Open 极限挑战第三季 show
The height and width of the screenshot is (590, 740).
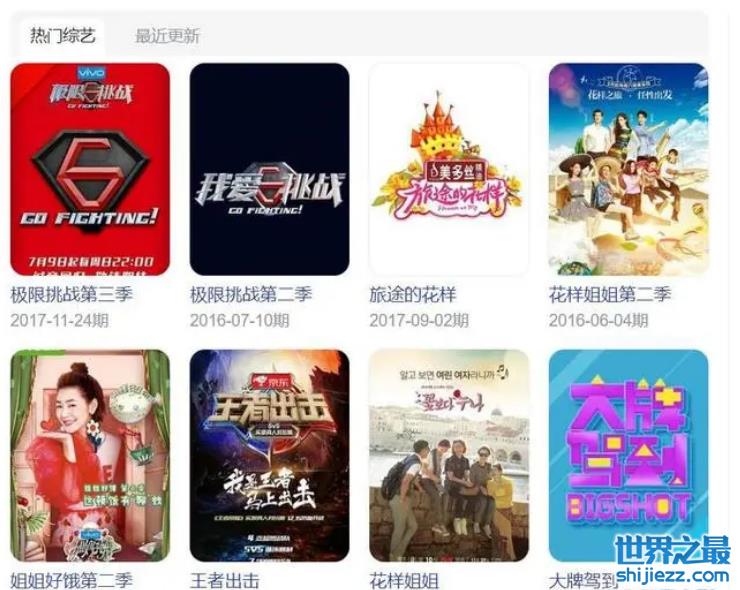[90, 170]
